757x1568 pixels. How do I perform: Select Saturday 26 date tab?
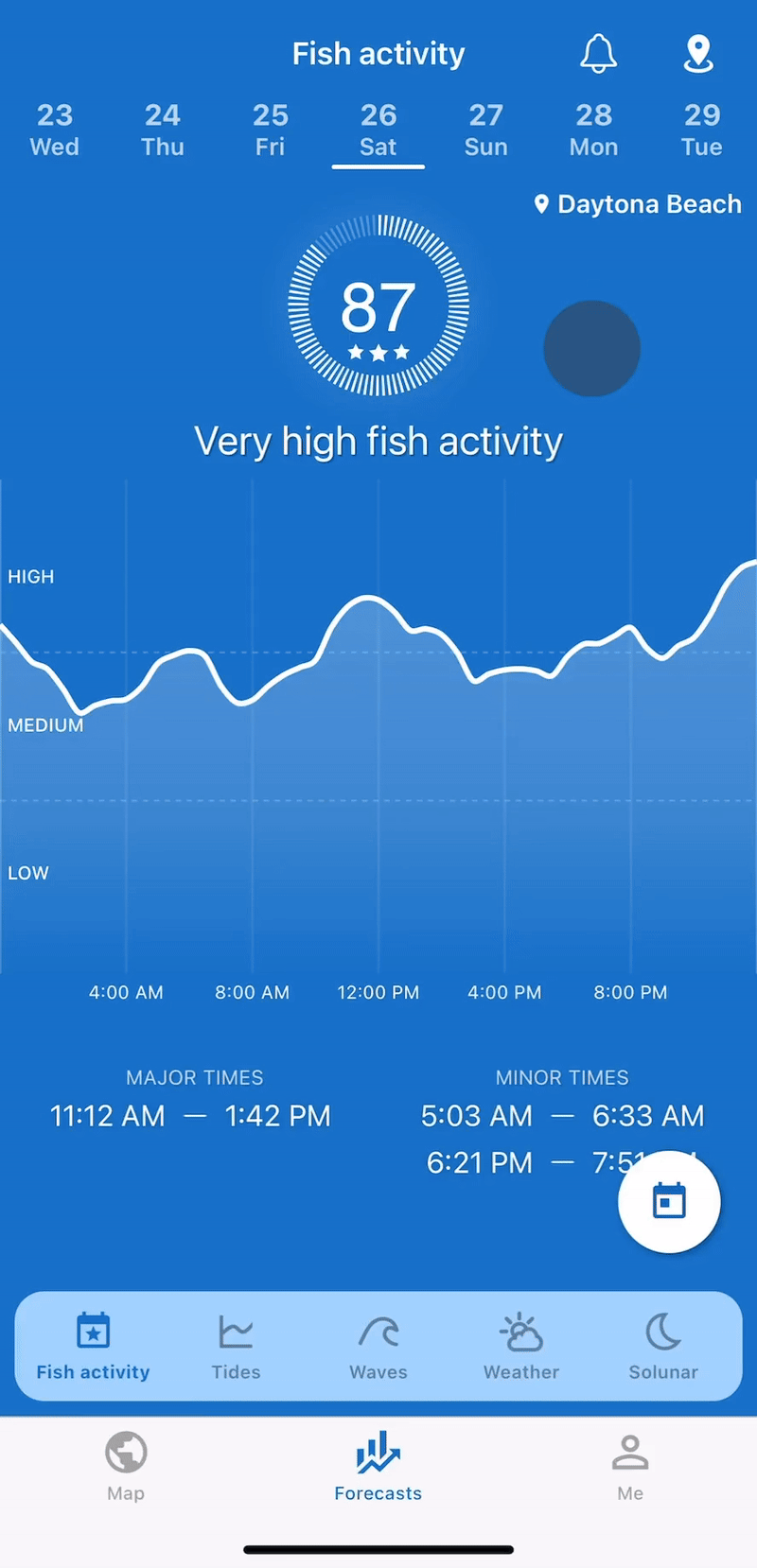[378, 131]
